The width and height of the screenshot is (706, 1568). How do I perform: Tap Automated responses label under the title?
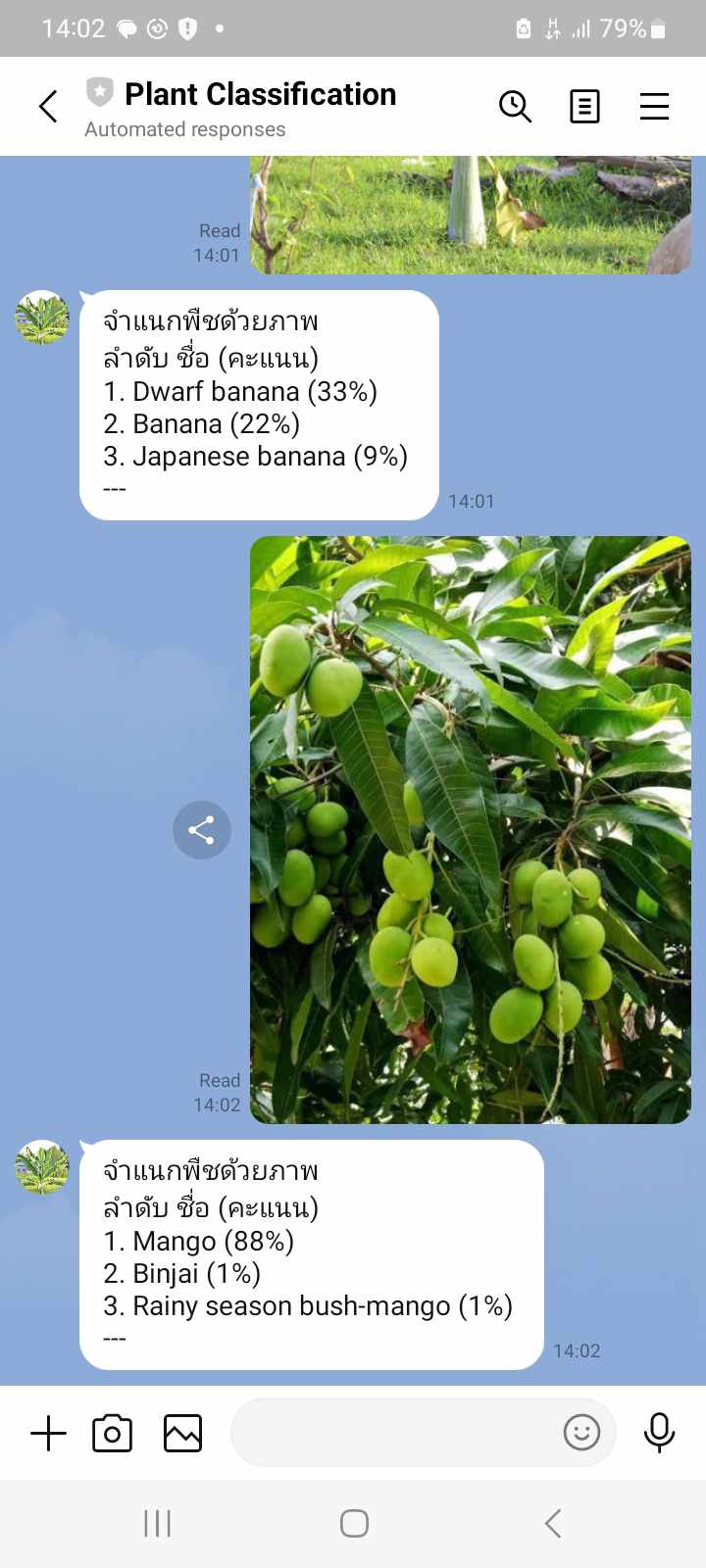click(x=184, y=128)
